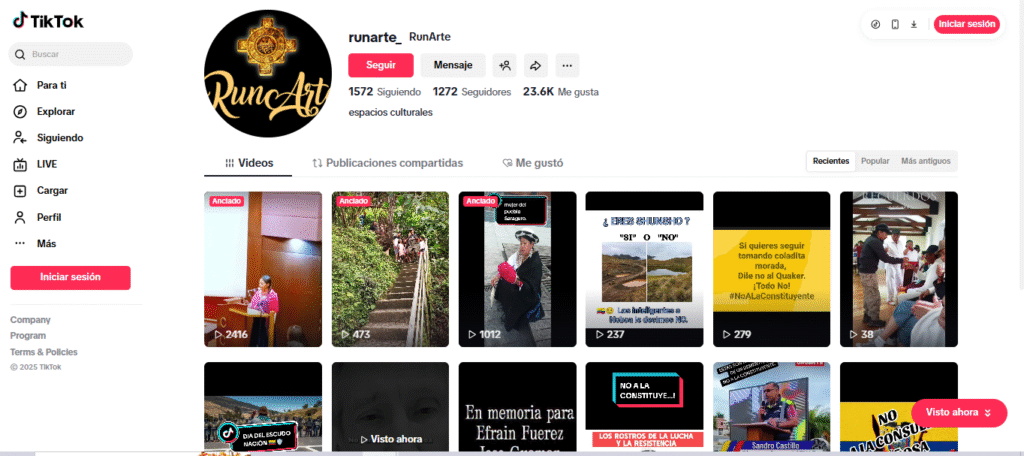1024x456 pixels.
Task: Open the coladita morada video with 279 views
Action: pyautogui.click(x=771, y=268)
